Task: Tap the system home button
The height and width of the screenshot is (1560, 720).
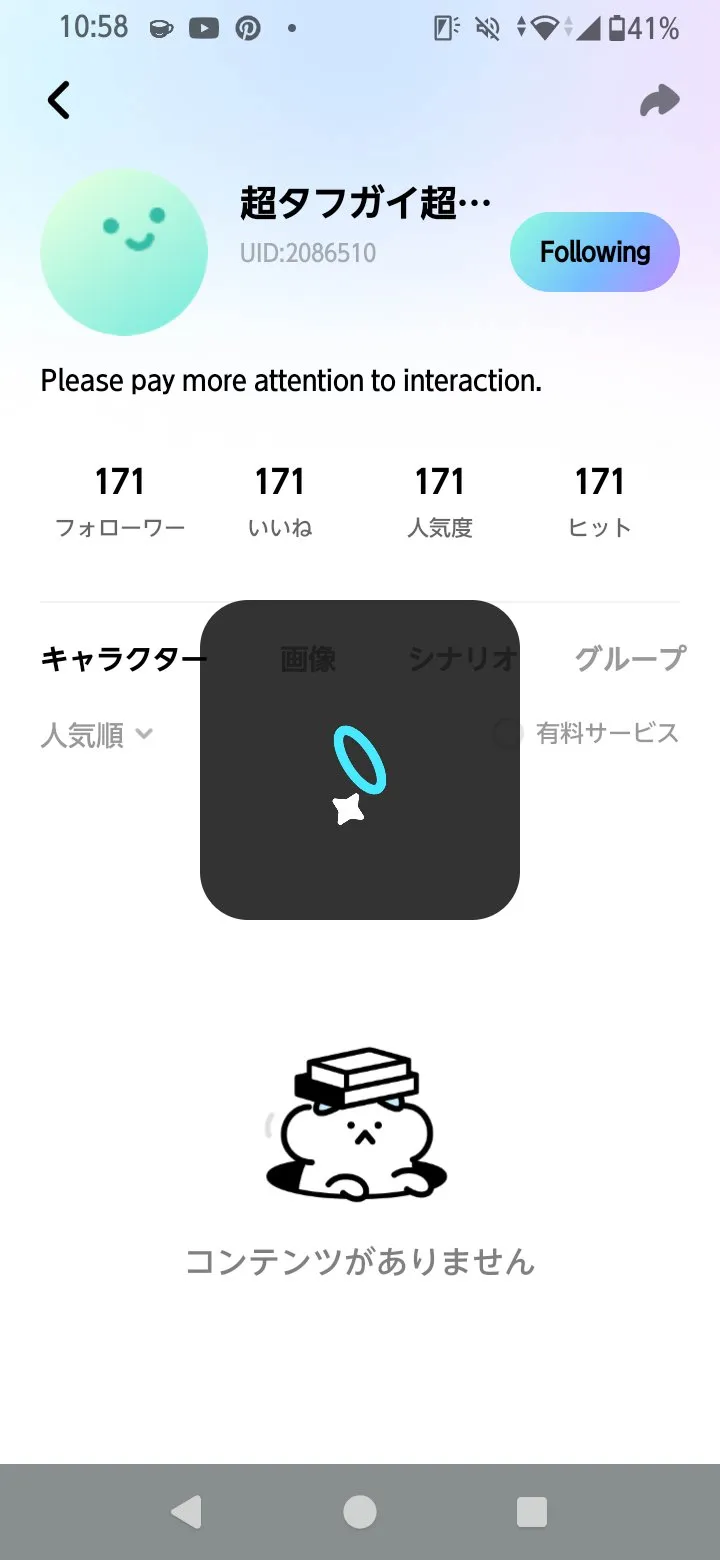Action: [x=360, y=1512]
